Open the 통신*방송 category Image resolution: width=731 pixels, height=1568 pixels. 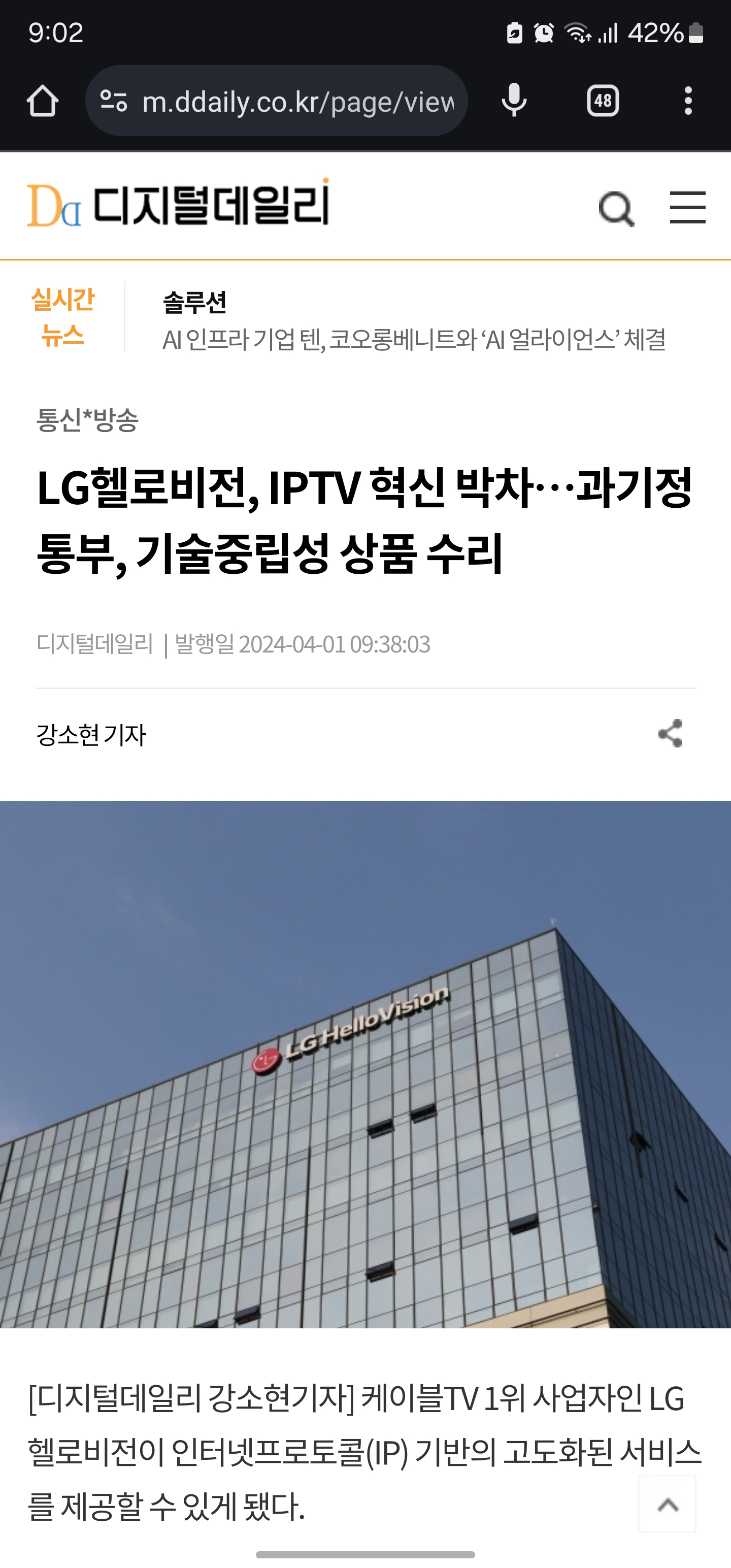88,419
